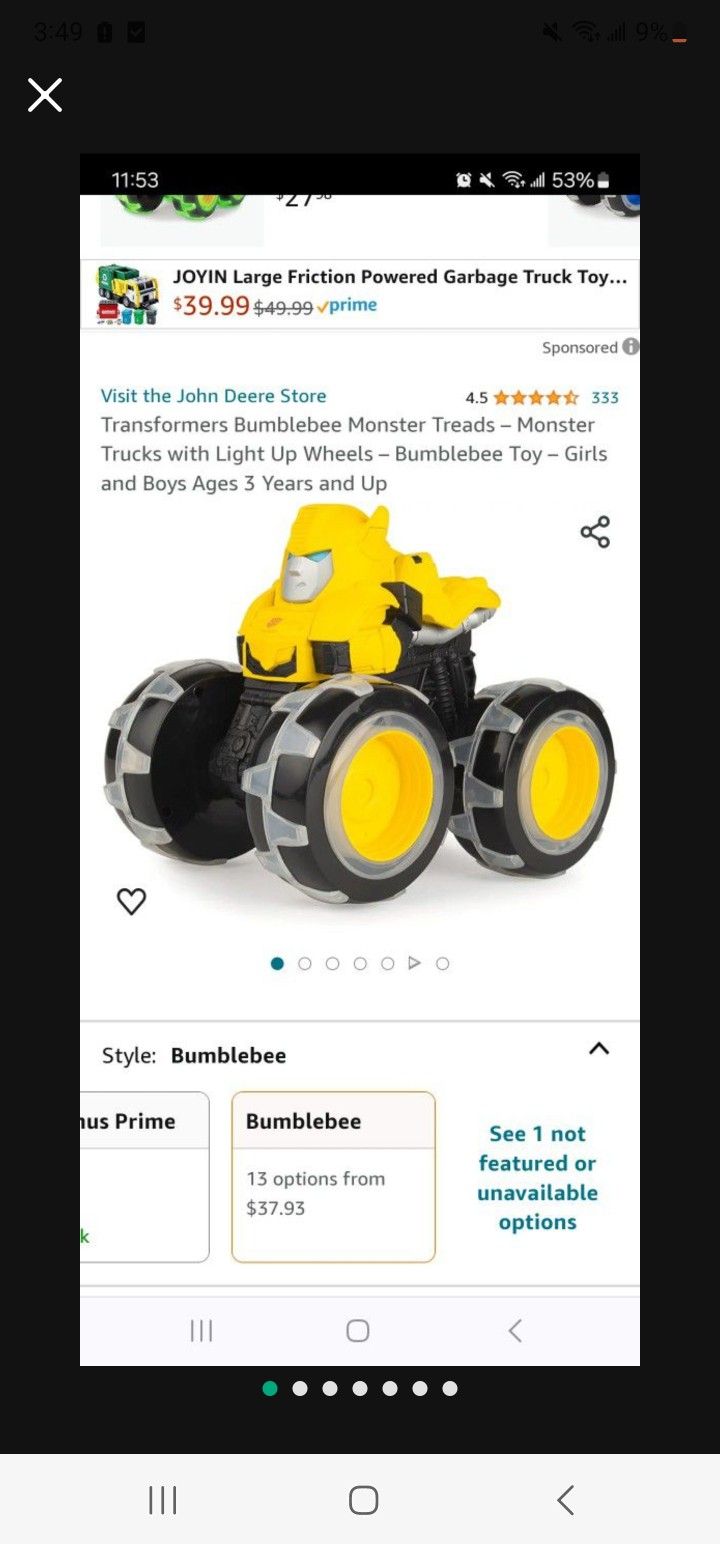Tap the home button in navigation bar

pos(362,1500)
